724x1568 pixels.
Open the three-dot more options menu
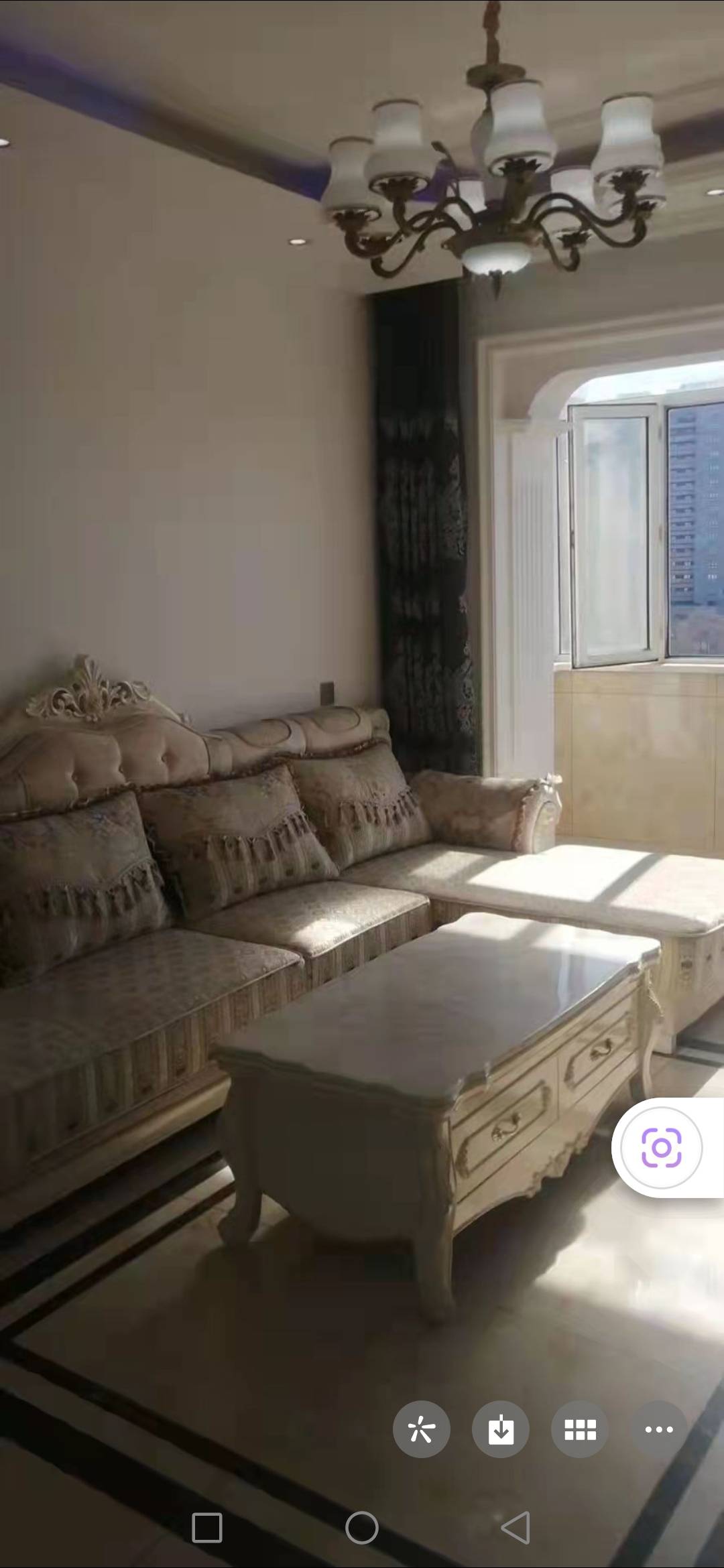coord(659,1429)
